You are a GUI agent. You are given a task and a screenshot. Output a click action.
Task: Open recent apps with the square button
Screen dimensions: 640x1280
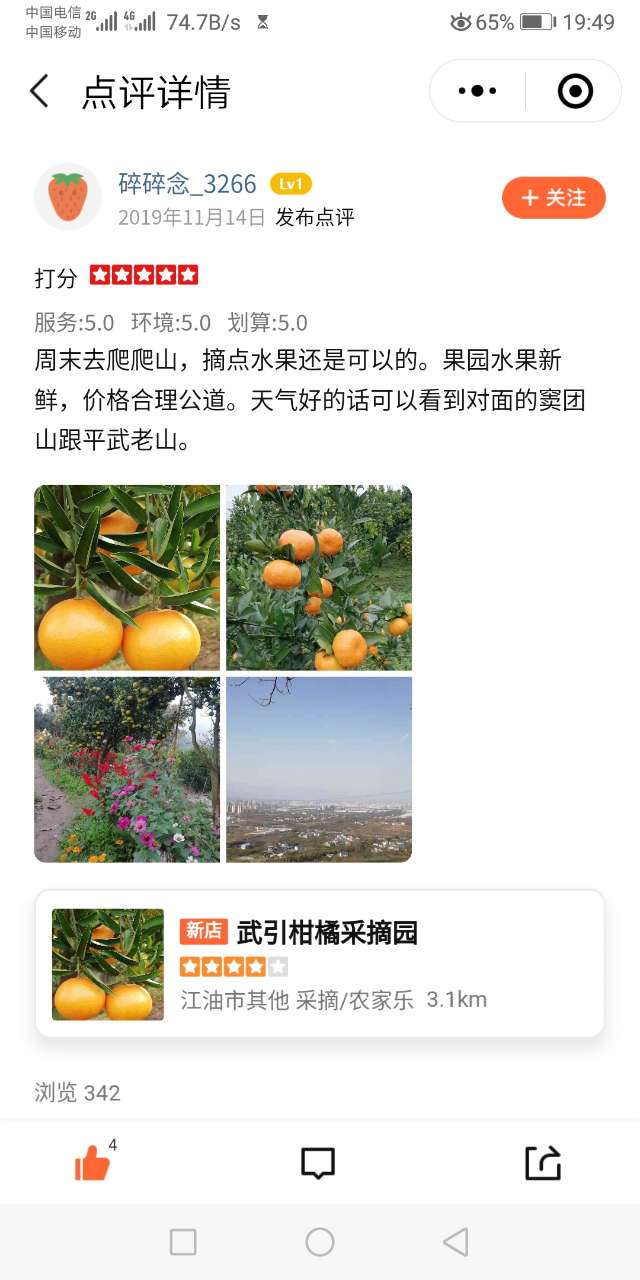tap(183, 1242)
